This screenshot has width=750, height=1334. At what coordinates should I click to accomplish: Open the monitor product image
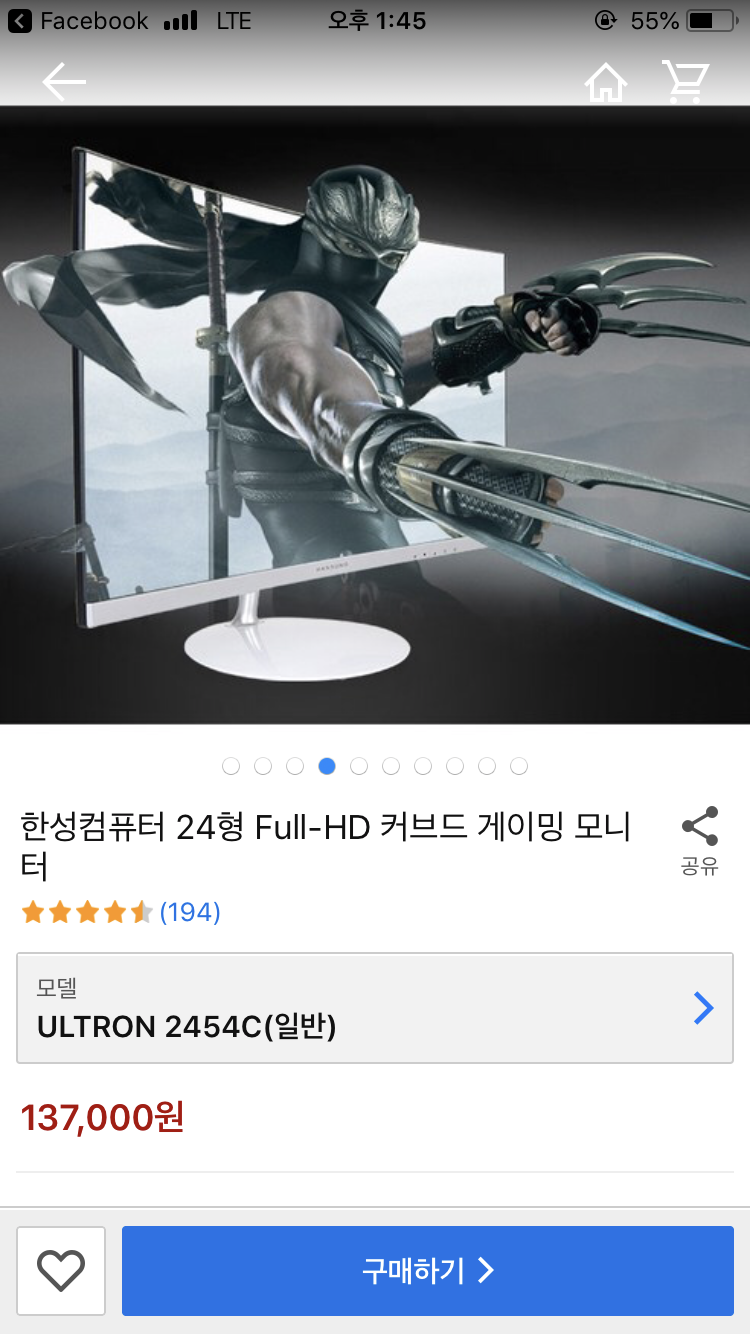(375, 415)
